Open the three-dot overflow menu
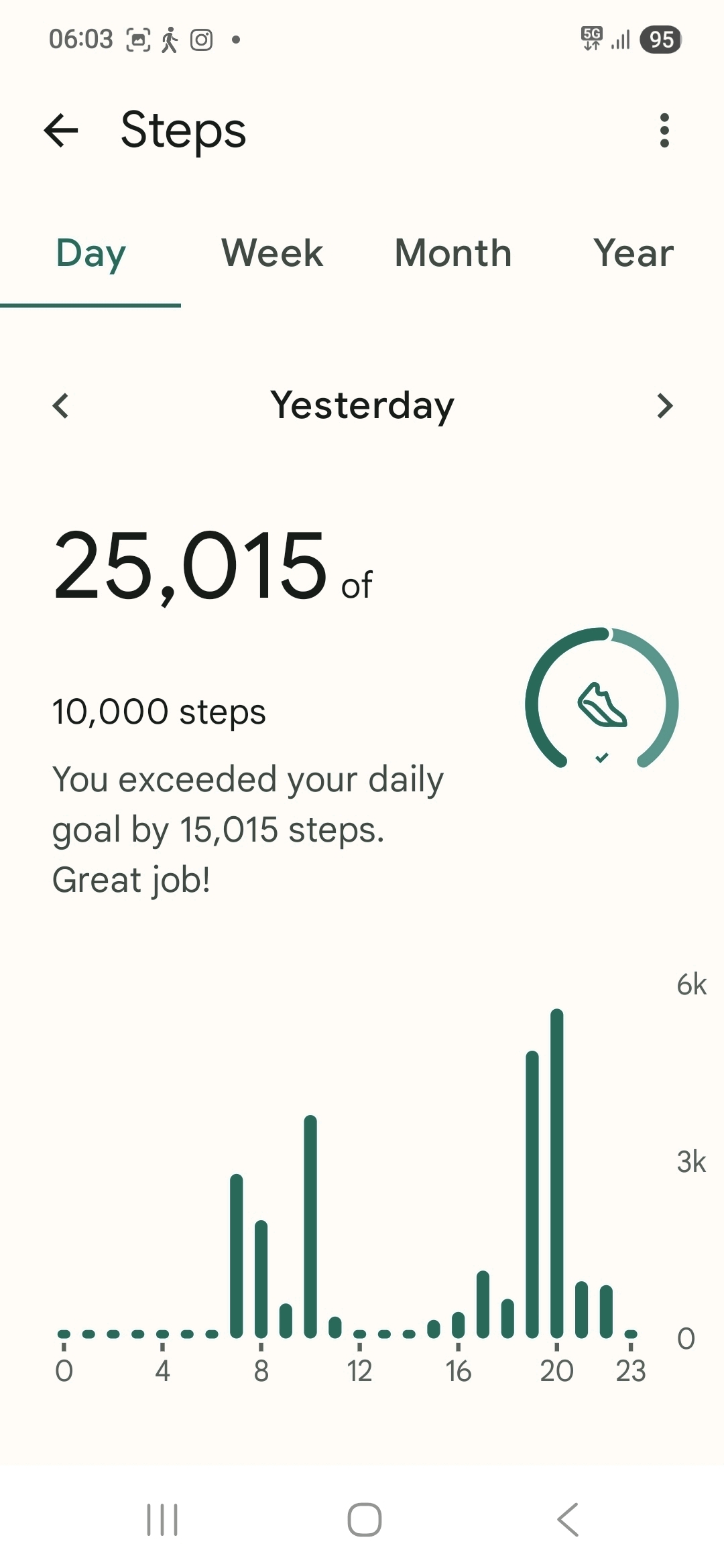The height and width of the screenshot is (1568, 724). coord(664,130)
